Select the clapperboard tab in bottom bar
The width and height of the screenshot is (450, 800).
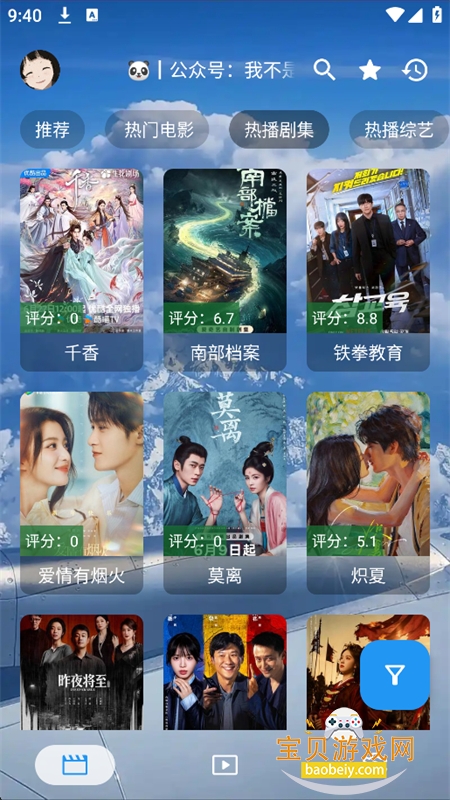pyautogui.click(x=75, y=765)
